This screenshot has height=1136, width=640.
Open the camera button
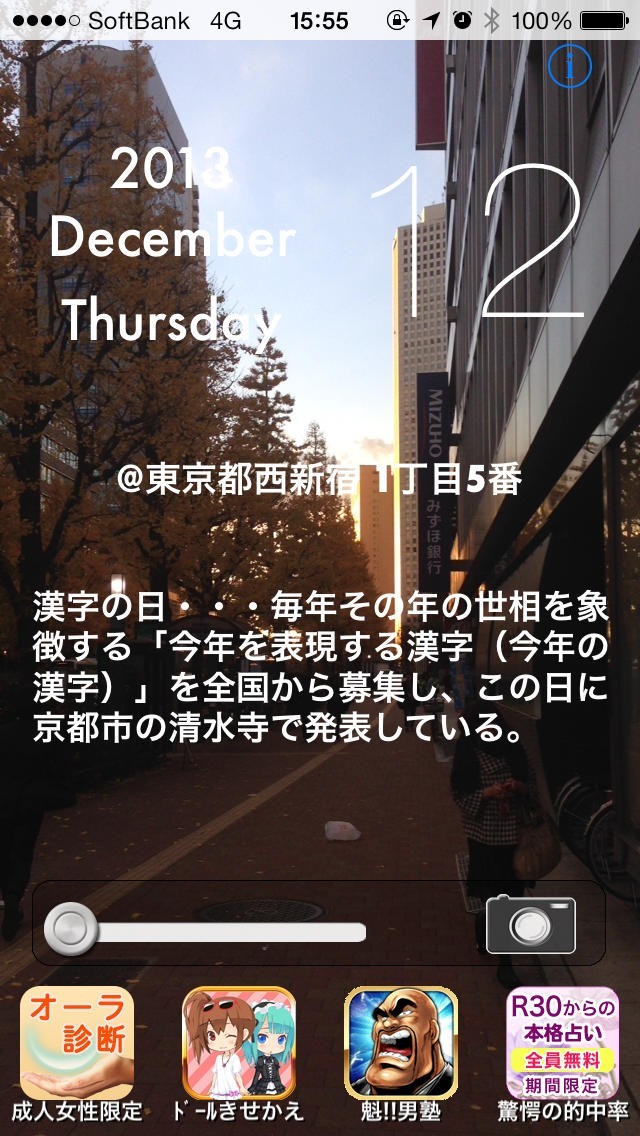coord(530,925)
